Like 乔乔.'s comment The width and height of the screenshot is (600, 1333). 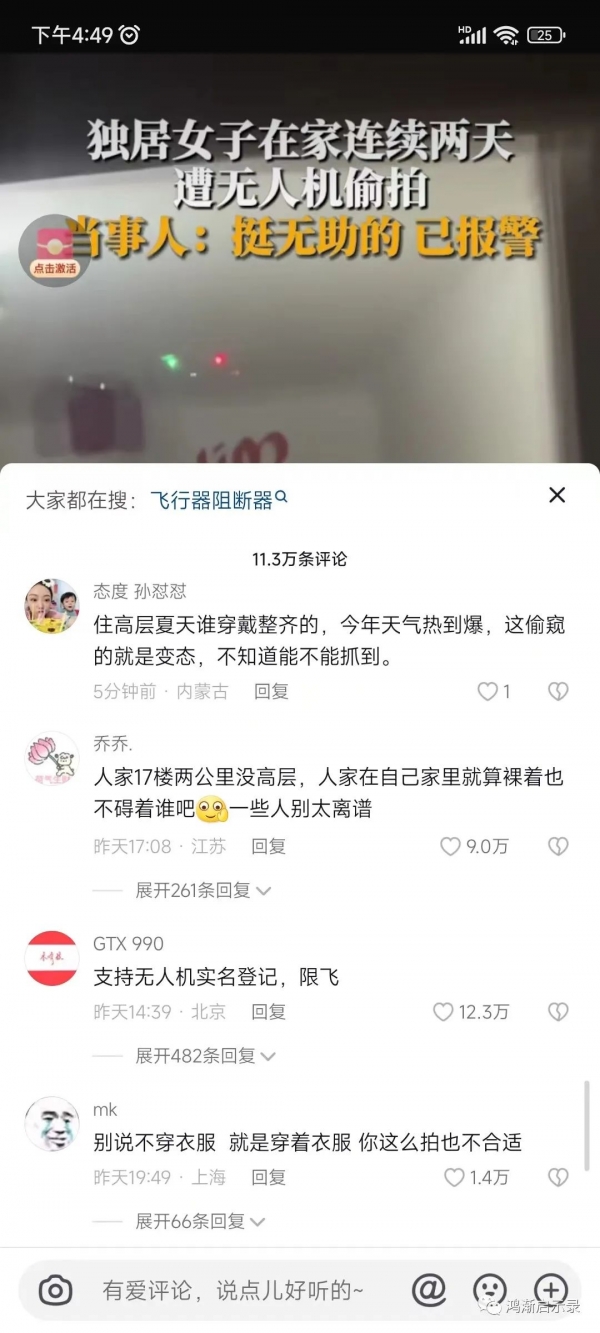pos(451,846)
